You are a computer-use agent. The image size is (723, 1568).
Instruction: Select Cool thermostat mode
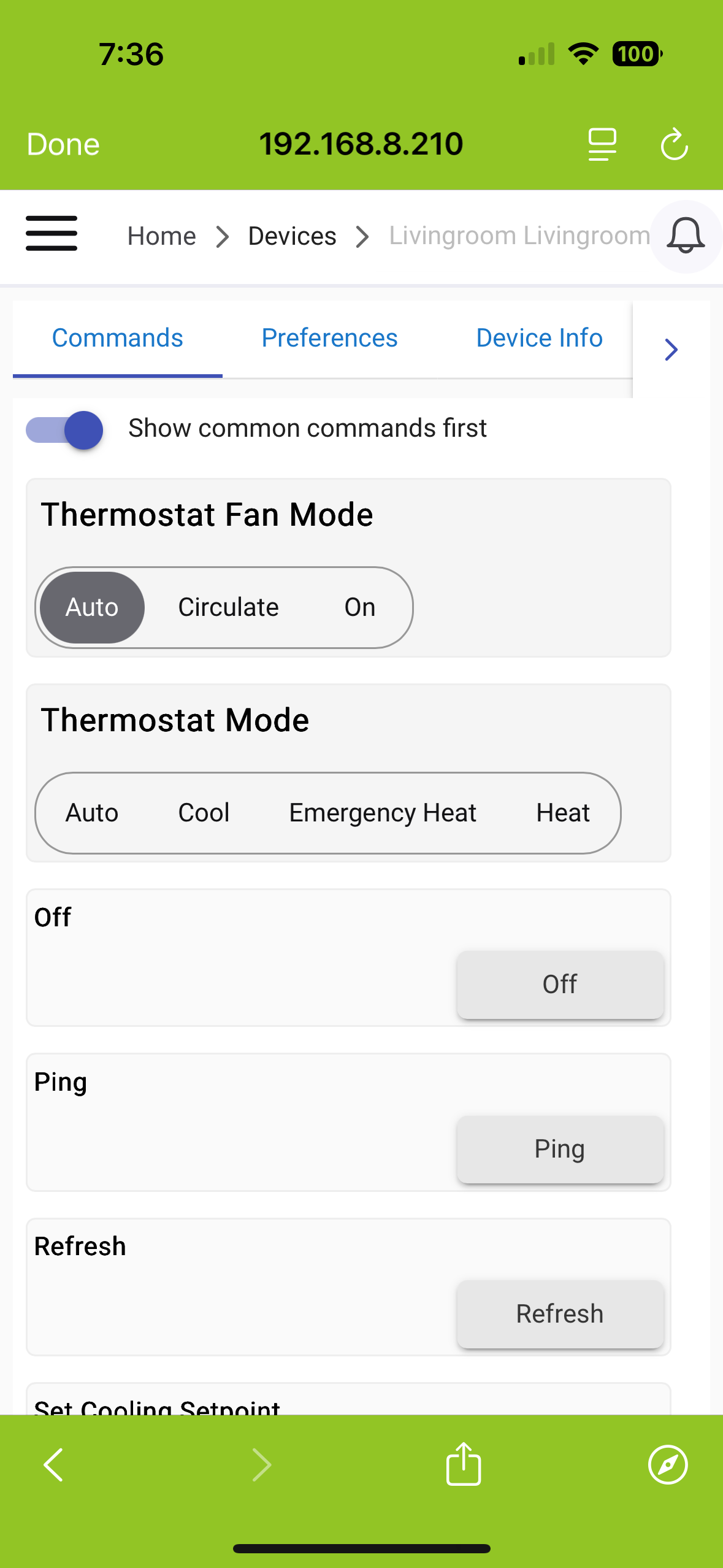click(x=204, y=813)
